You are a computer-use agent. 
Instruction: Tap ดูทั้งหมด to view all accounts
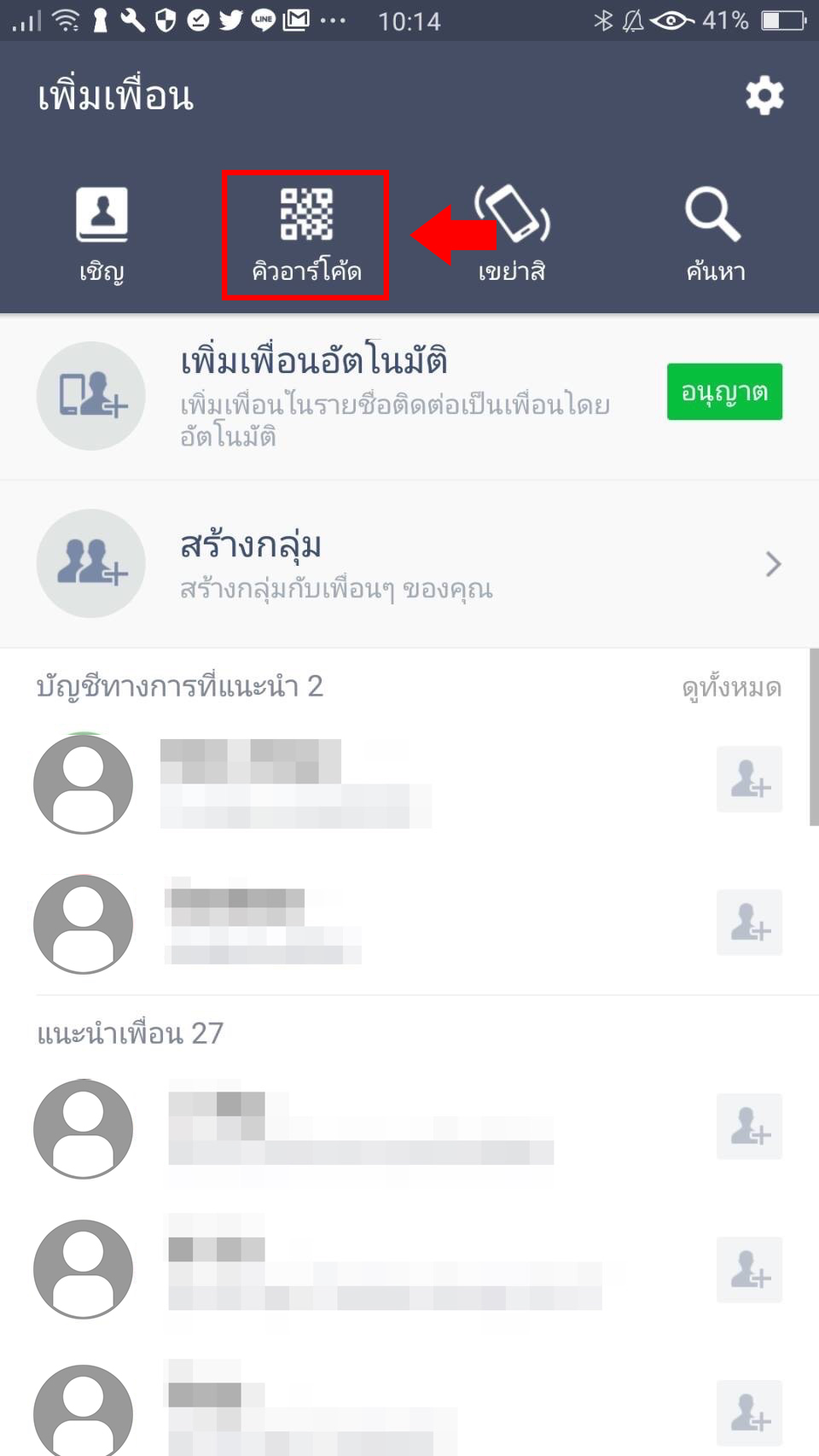(x=731, y=687)
